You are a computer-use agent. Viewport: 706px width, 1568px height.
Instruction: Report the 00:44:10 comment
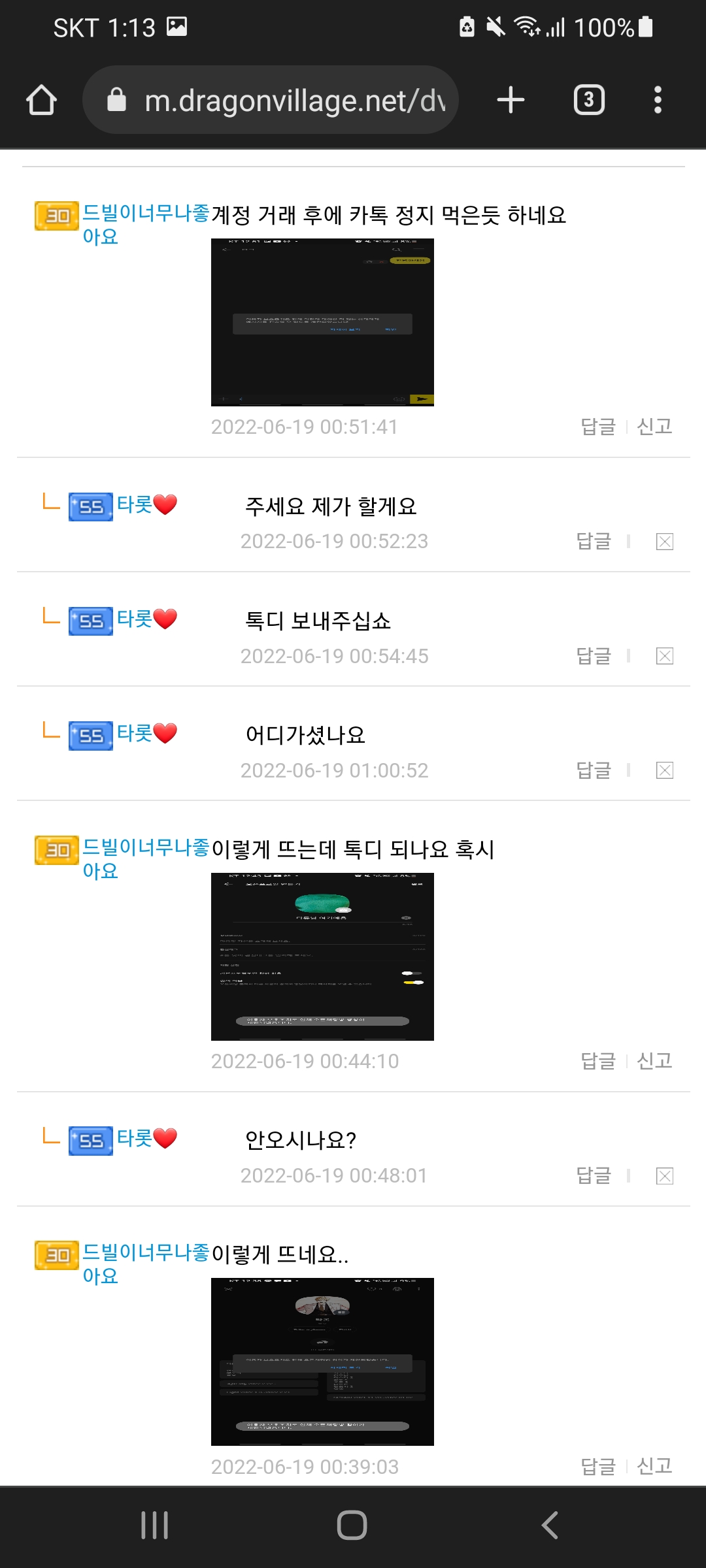point(654,1061)
